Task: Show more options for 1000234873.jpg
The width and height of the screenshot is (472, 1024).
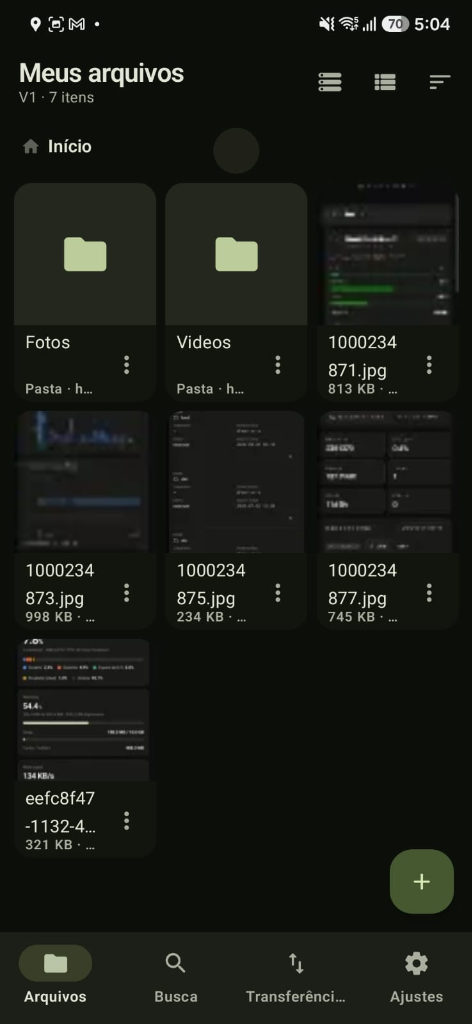Action: [127, 593]
